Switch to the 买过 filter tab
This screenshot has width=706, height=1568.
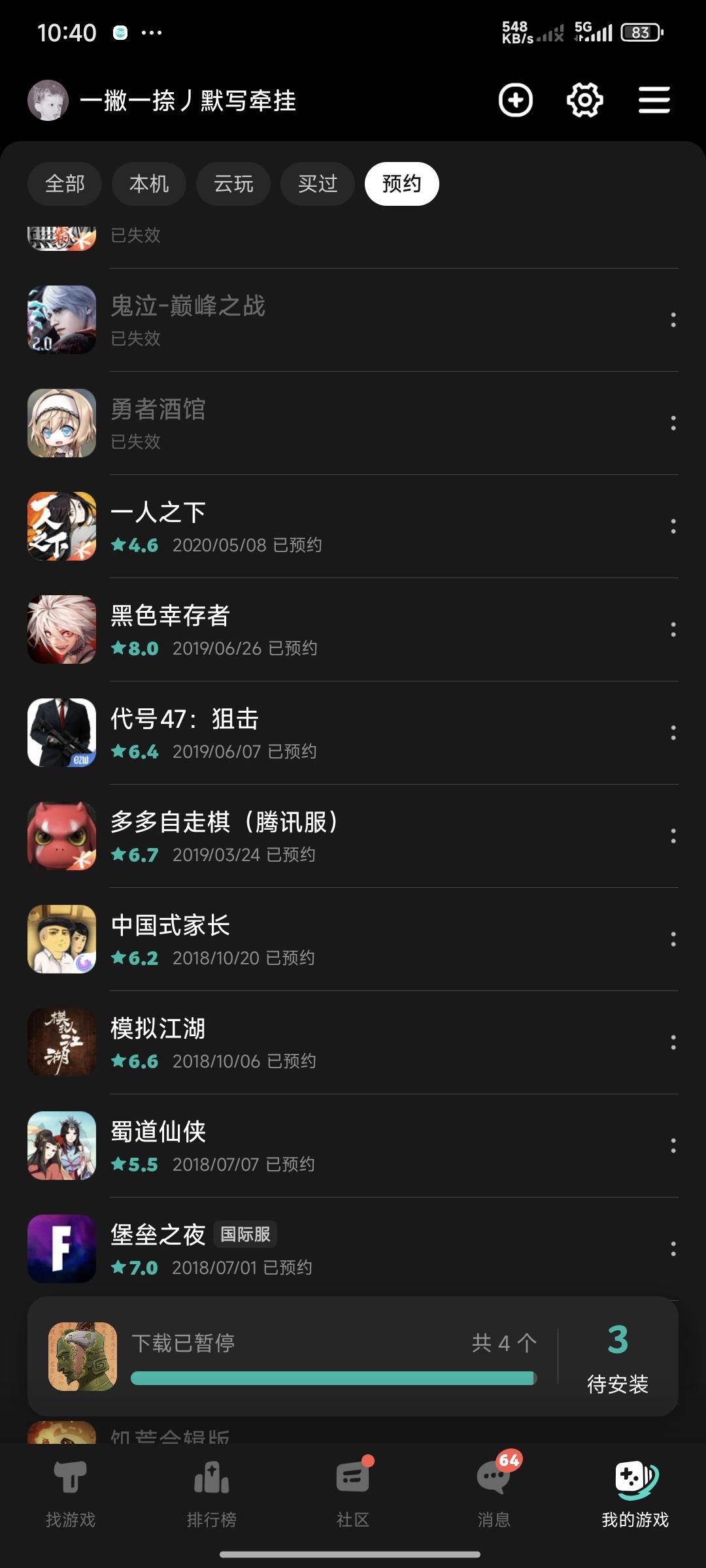click(x=317, y=184)
